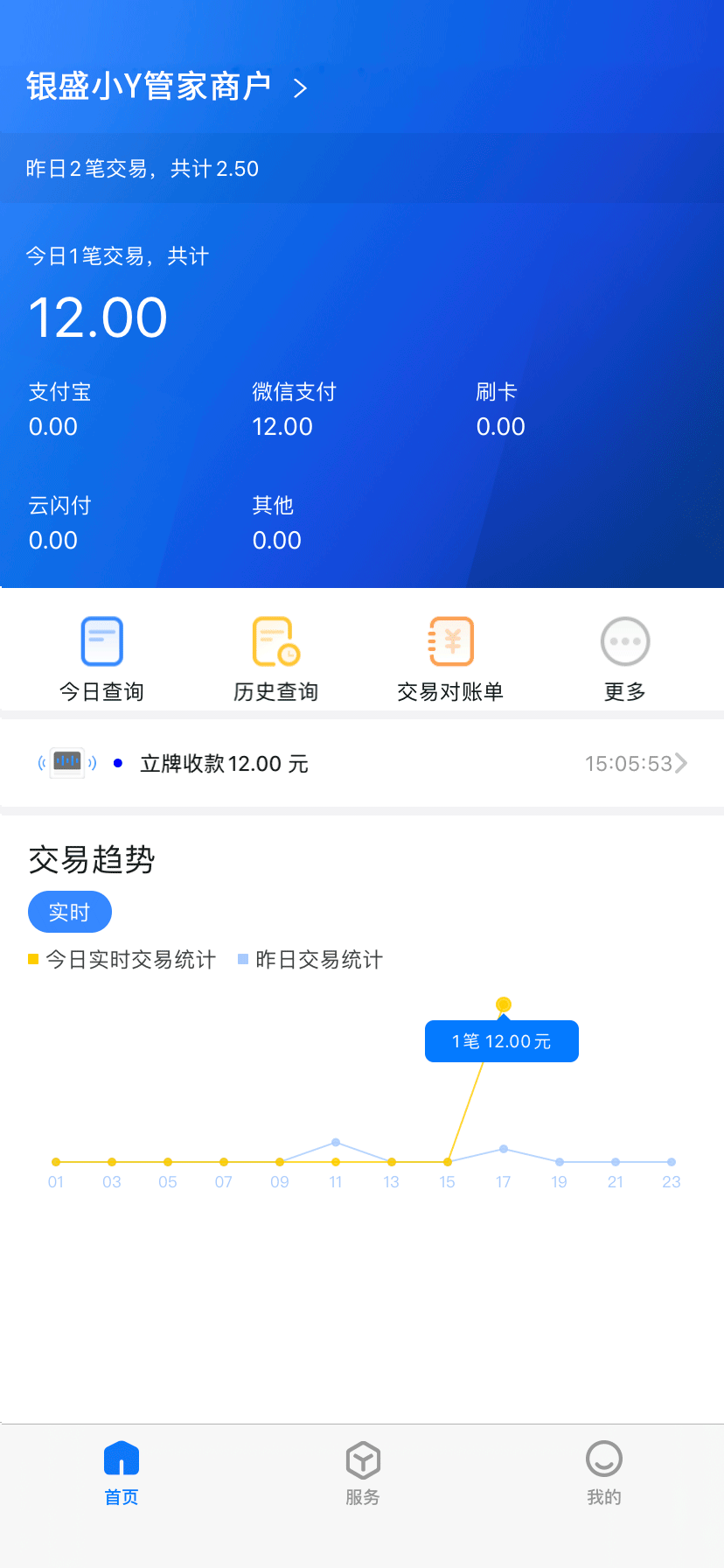This screenshot has height=1568, width=724.
Task: Tap 更多 for more functions
Action: coord(625,660)
